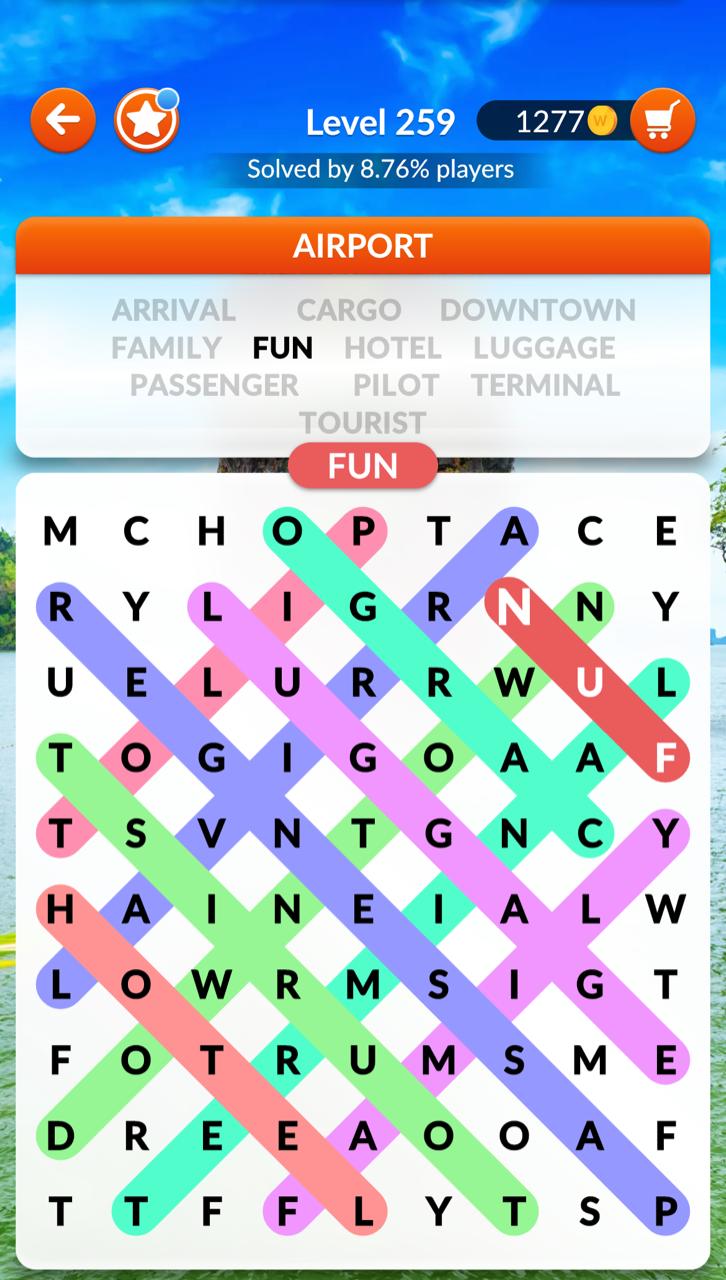Open the shop cart button

click(x=662, y=121)
